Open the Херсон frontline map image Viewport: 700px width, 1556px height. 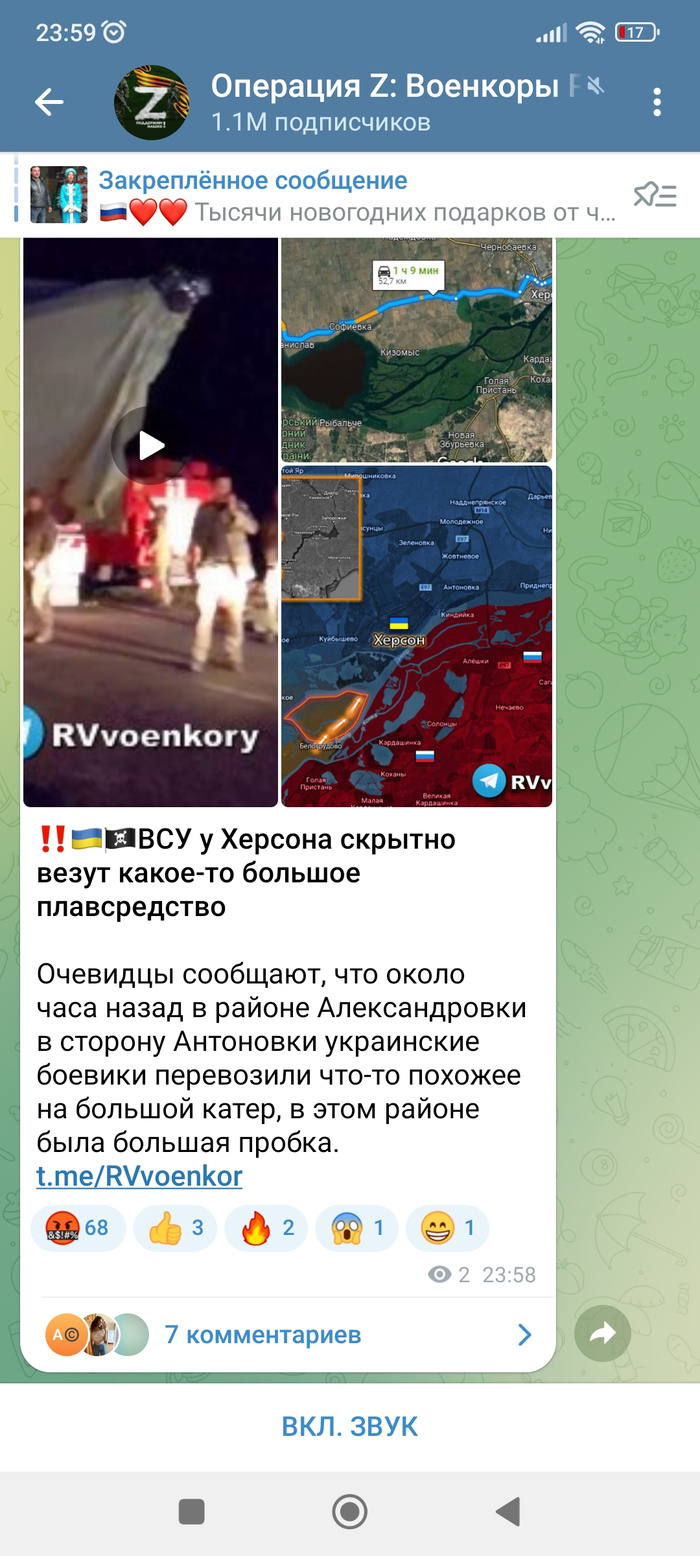point(416,636)
